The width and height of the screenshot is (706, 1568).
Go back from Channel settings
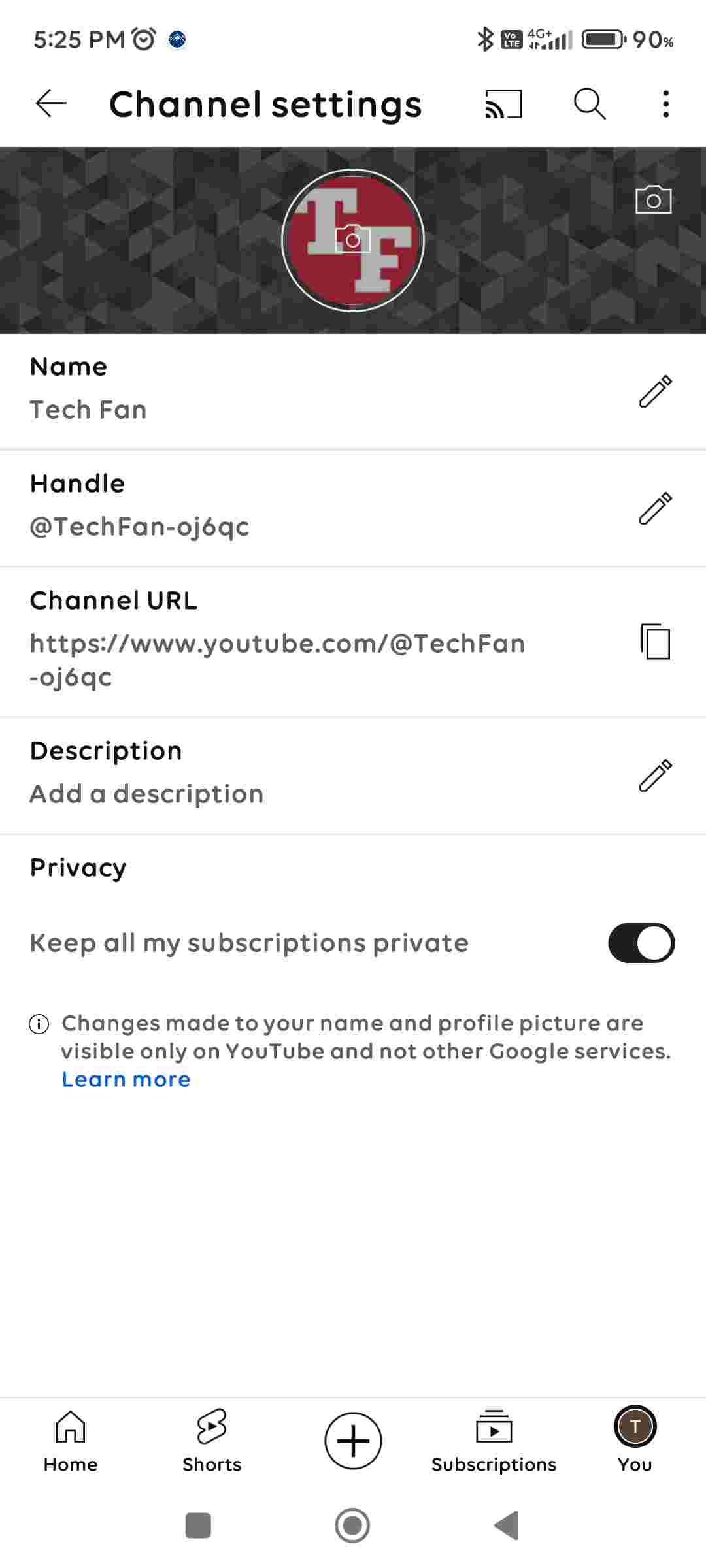[51, 103]
